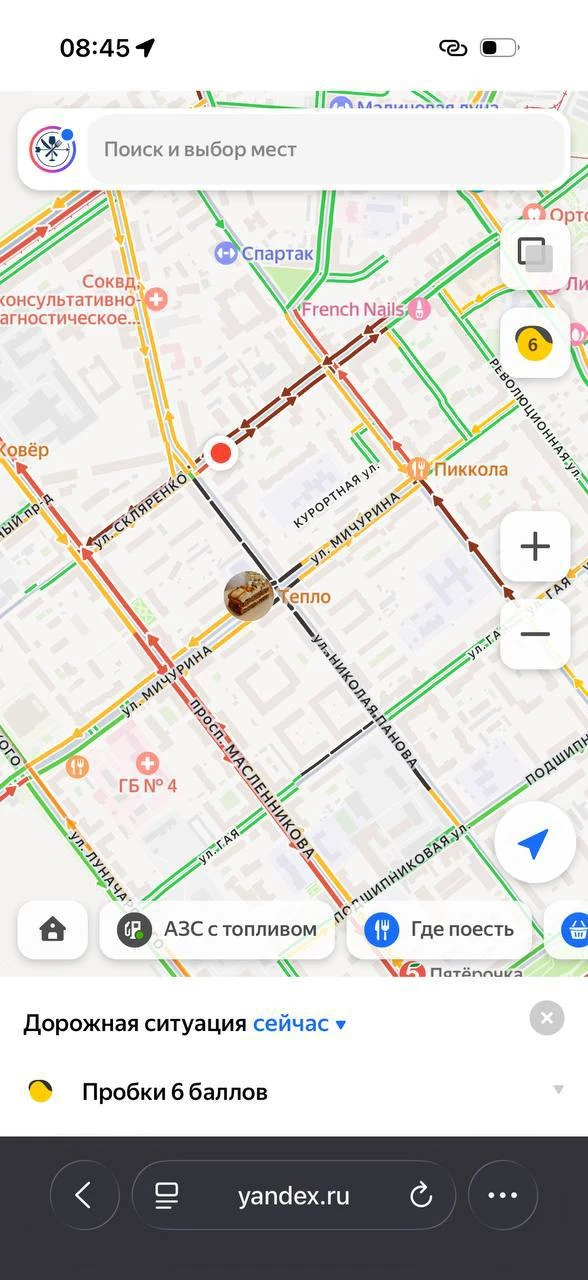This screenshot has width=588, height=1280.
Task: Select the "АЗС с топливом" chip
Action: click(x=217, y=930)
